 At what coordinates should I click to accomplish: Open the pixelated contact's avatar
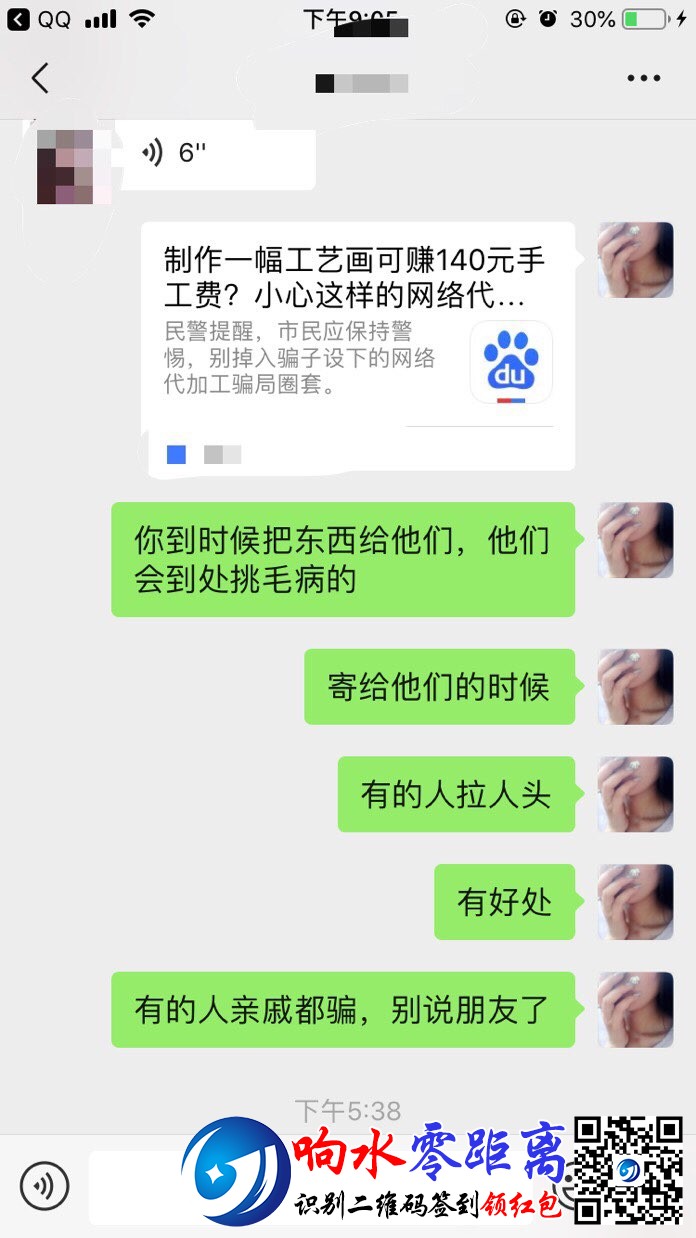(x=66, y=165)
